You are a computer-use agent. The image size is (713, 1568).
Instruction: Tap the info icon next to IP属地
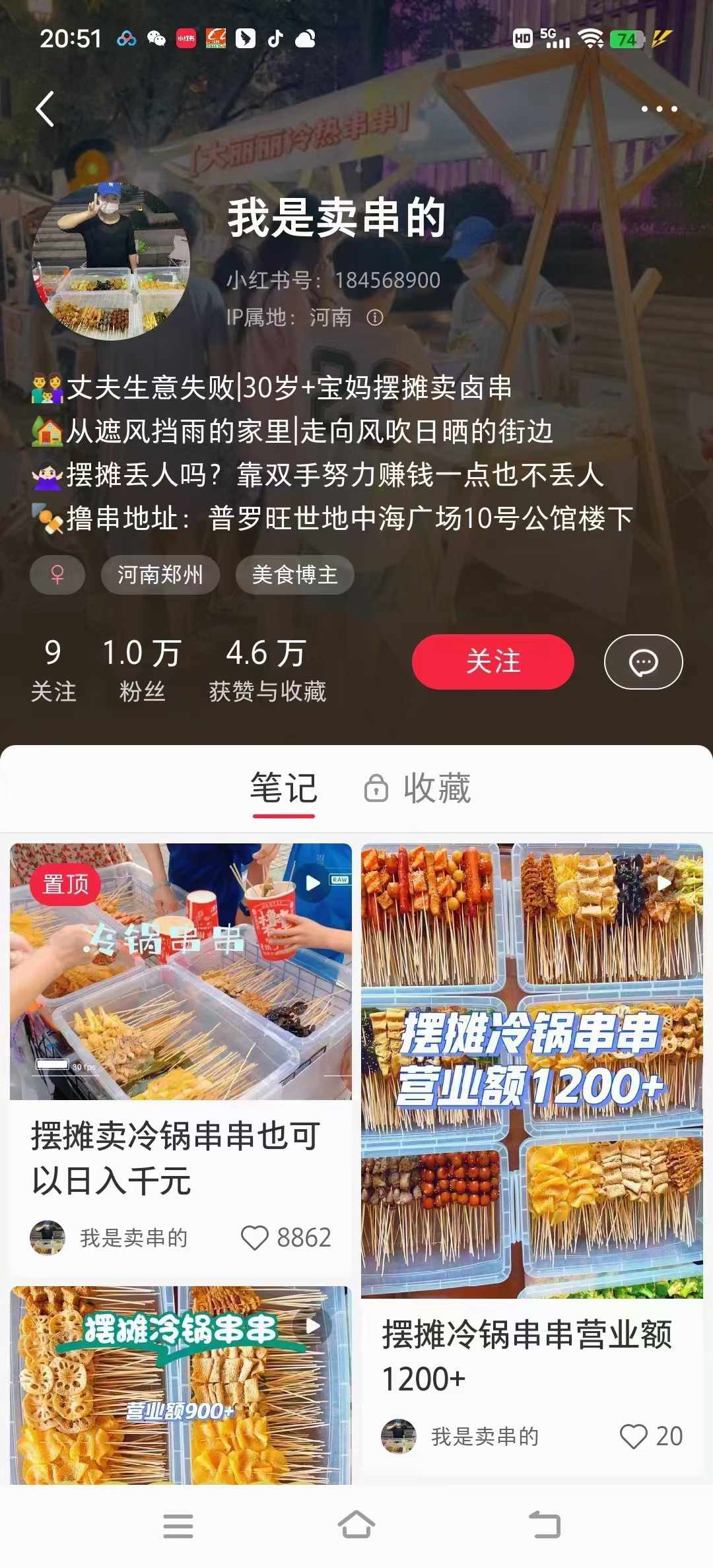point(375,319)
